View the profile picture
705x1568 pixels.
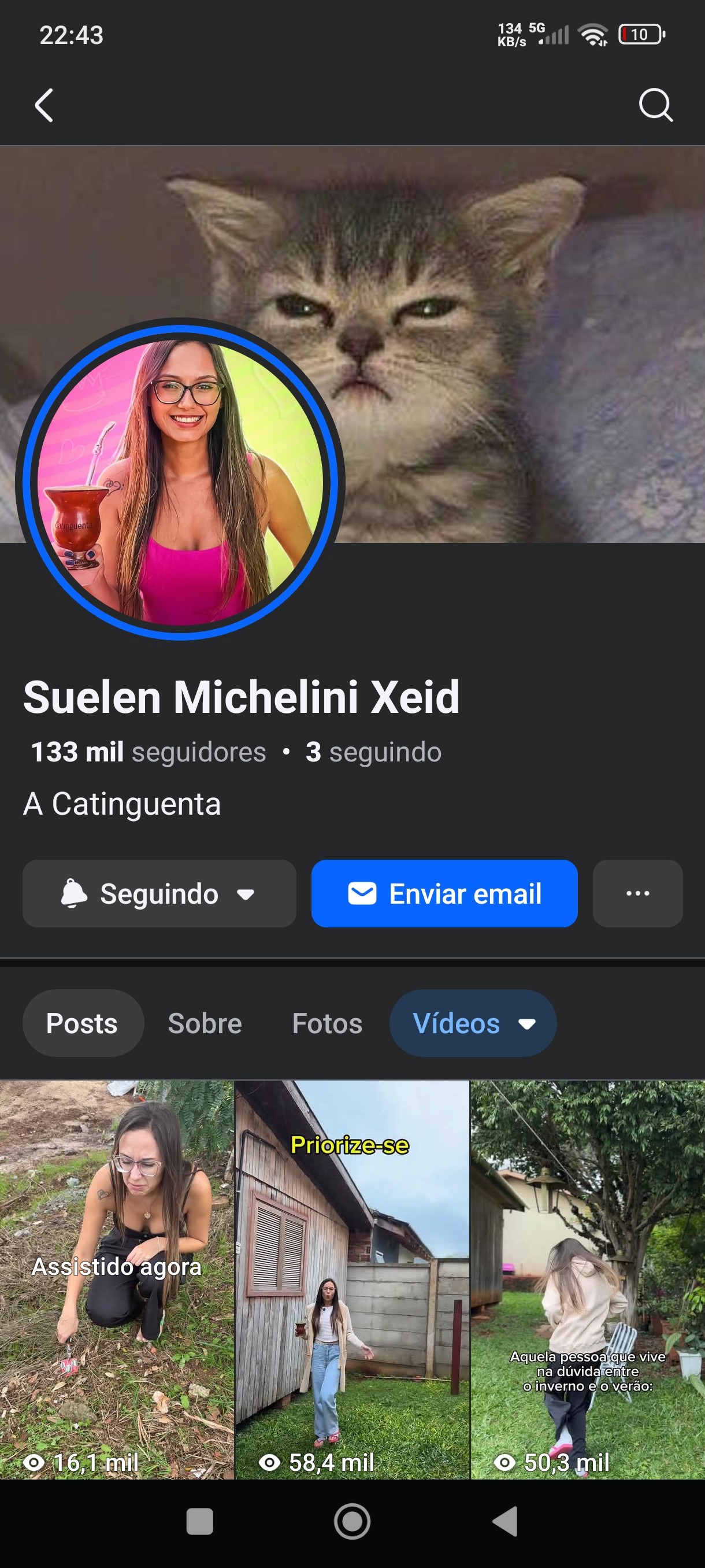click(180, 480)
